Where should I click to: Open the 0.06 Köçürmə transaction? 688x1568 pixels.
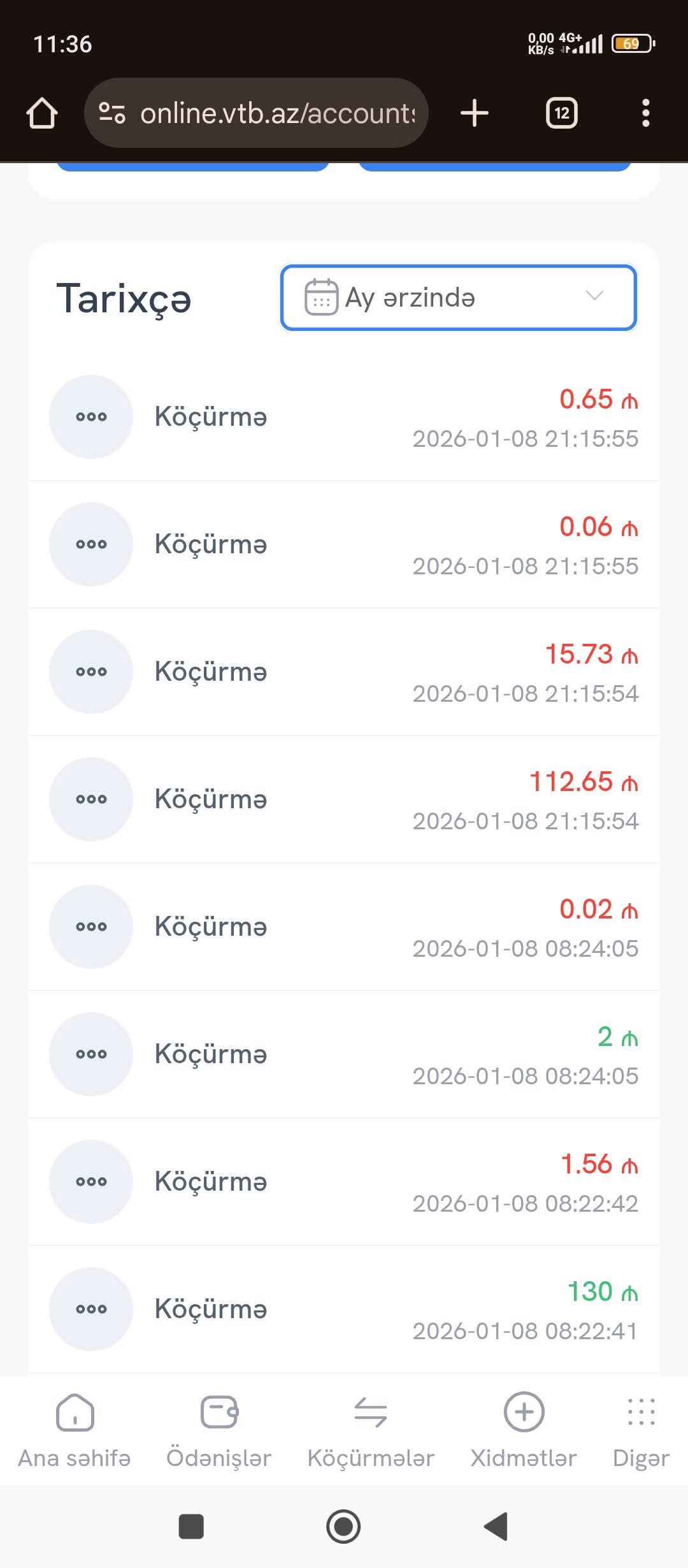344,544
